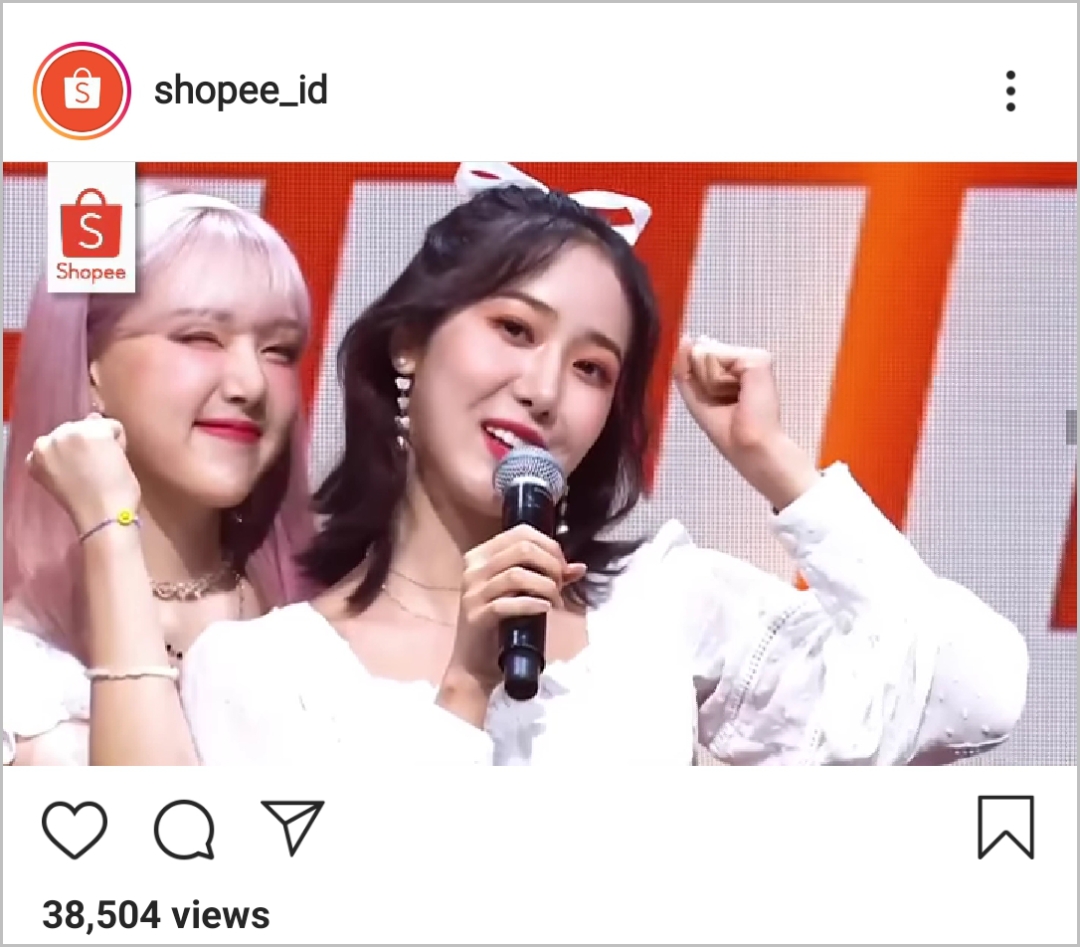Comment on the shopee_id post
The image size is (1080, 947).
point(184,829)
